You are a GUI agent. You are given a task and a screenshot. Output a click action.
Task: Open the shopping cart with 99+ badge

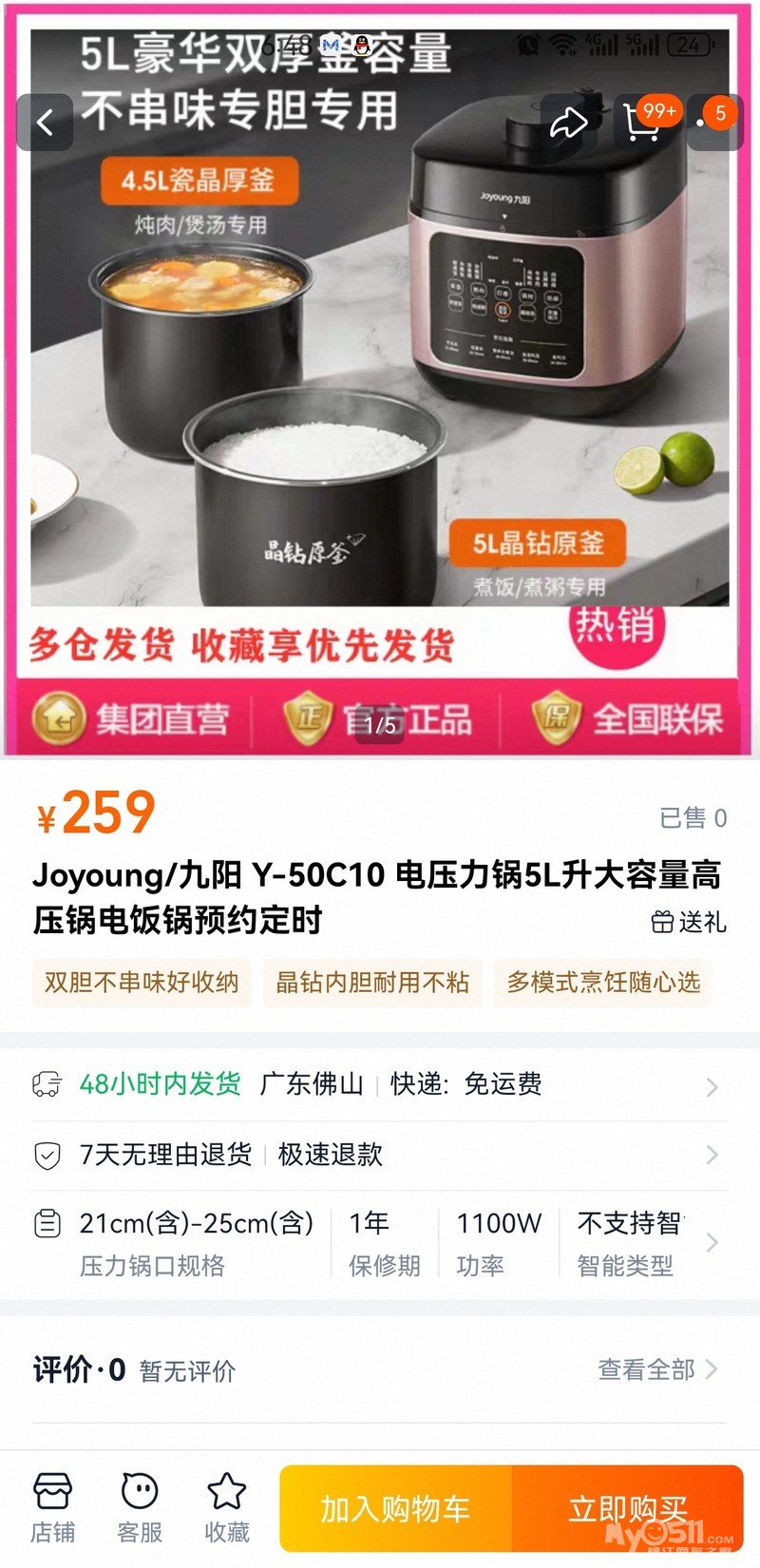643,122
